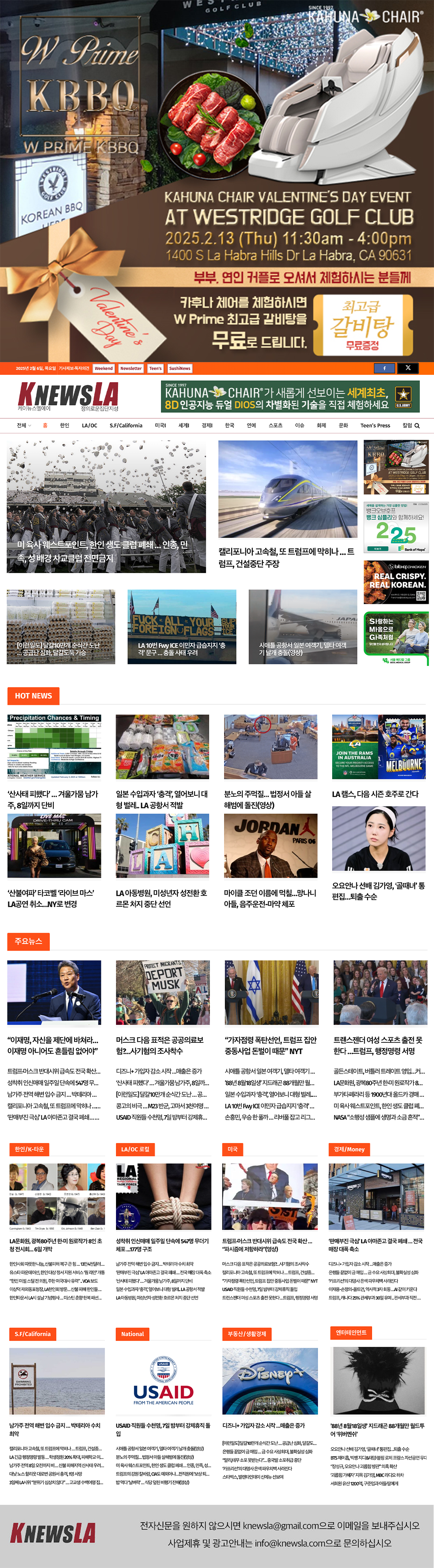Read the USAID employees forced leave article
Screen dimensions: 434x1568
click(x=163, y=1429)
